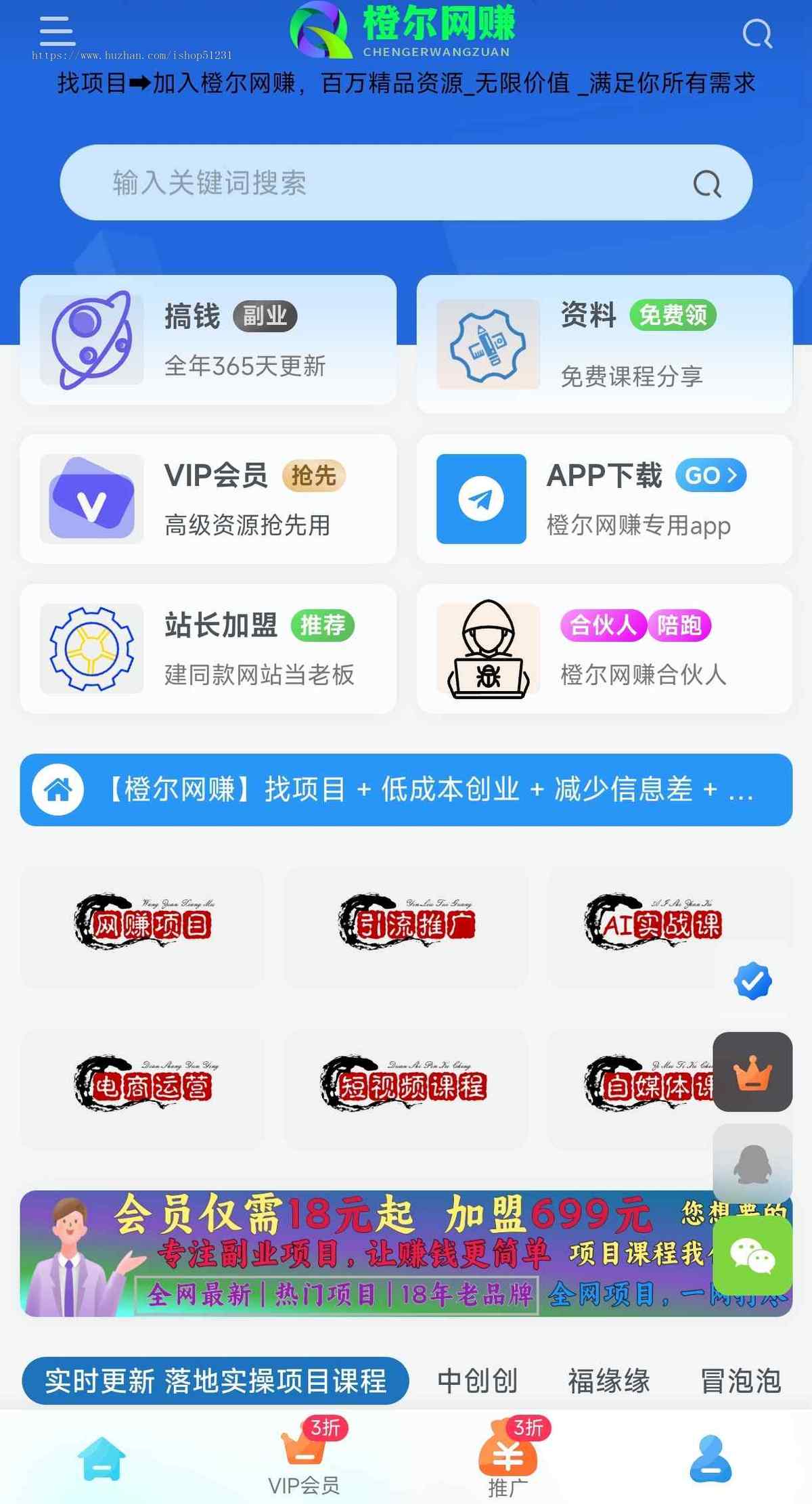Tap the search icon in the header
This screenshot has height=1504, width=812.
tap(757, 33)
